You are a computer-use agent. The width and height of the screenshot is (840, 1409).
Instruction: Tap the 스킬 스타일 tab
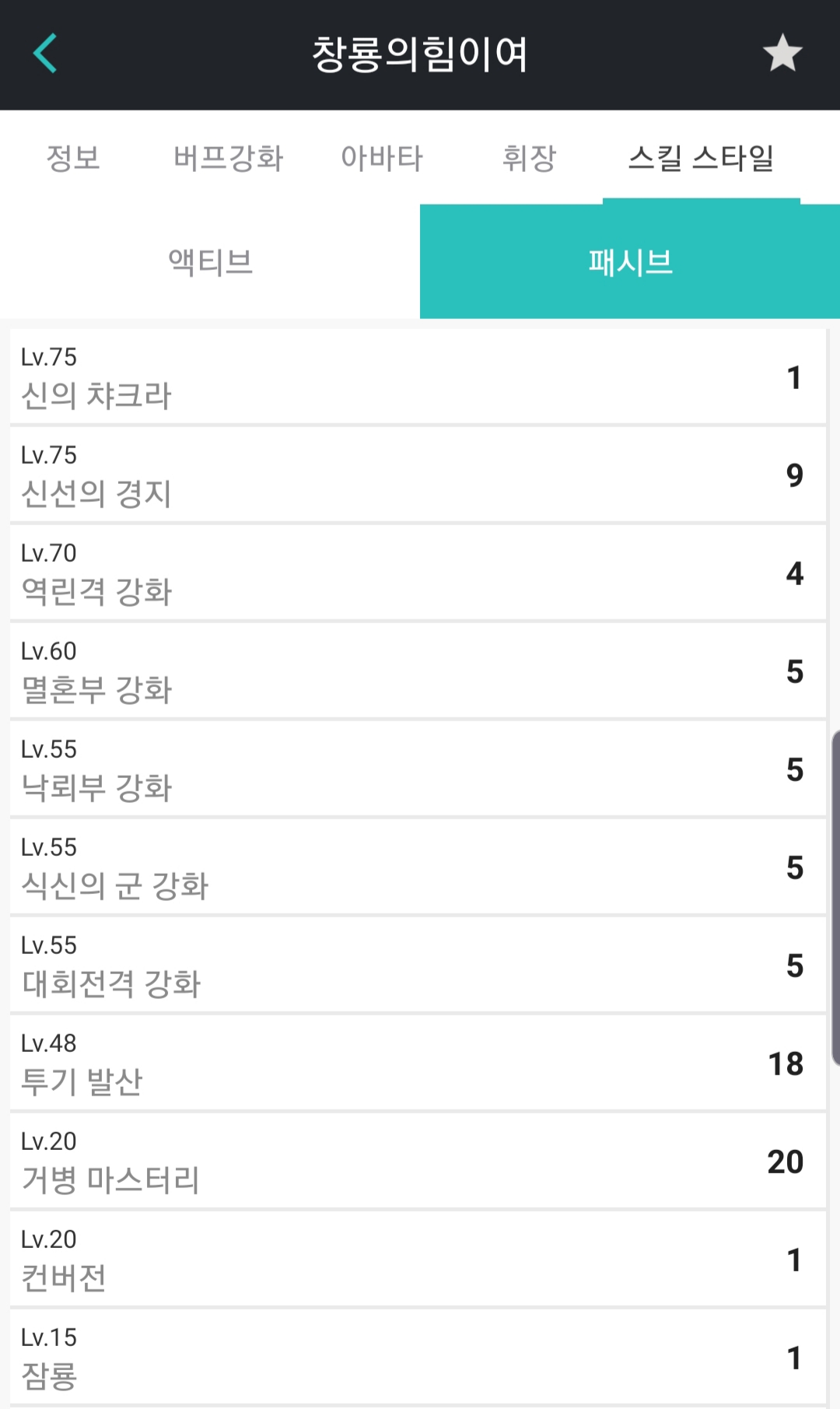[x=701, y=158]
